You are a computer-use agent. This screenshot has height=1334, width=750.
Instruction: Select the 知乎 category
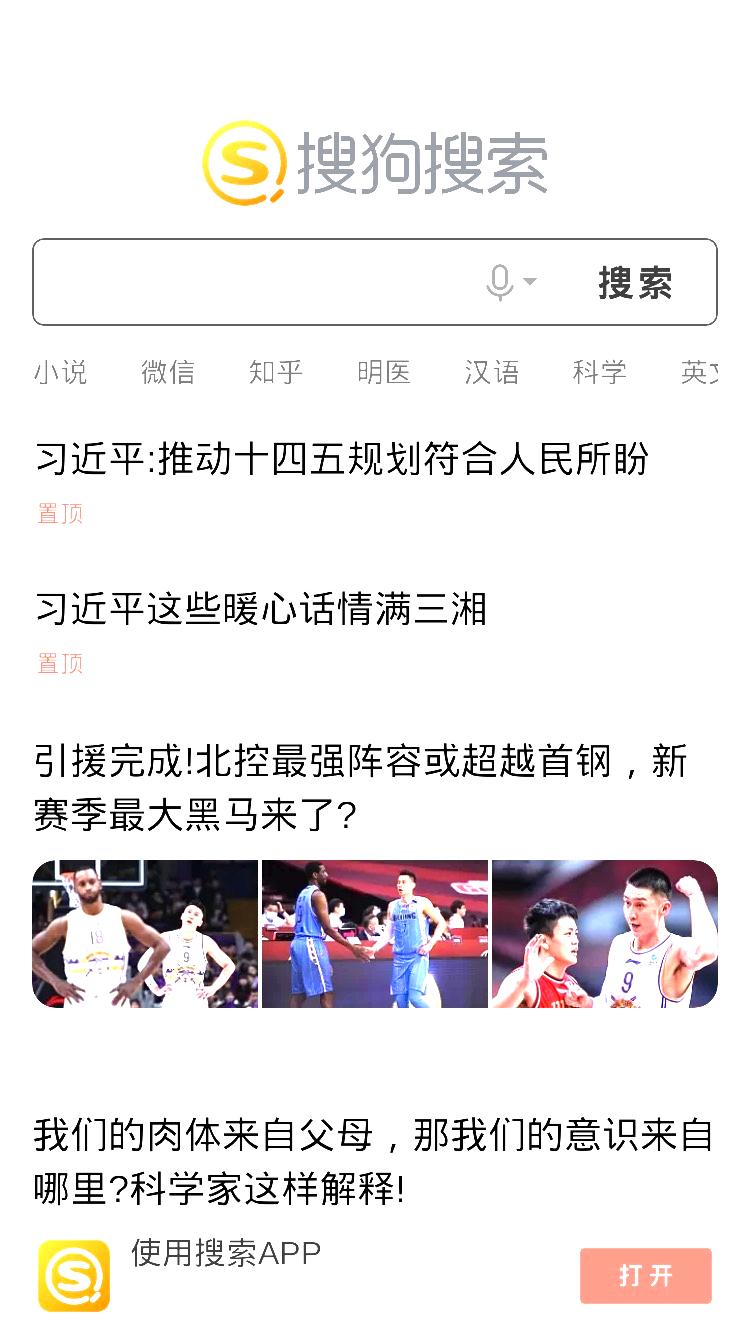pos(276,372)
